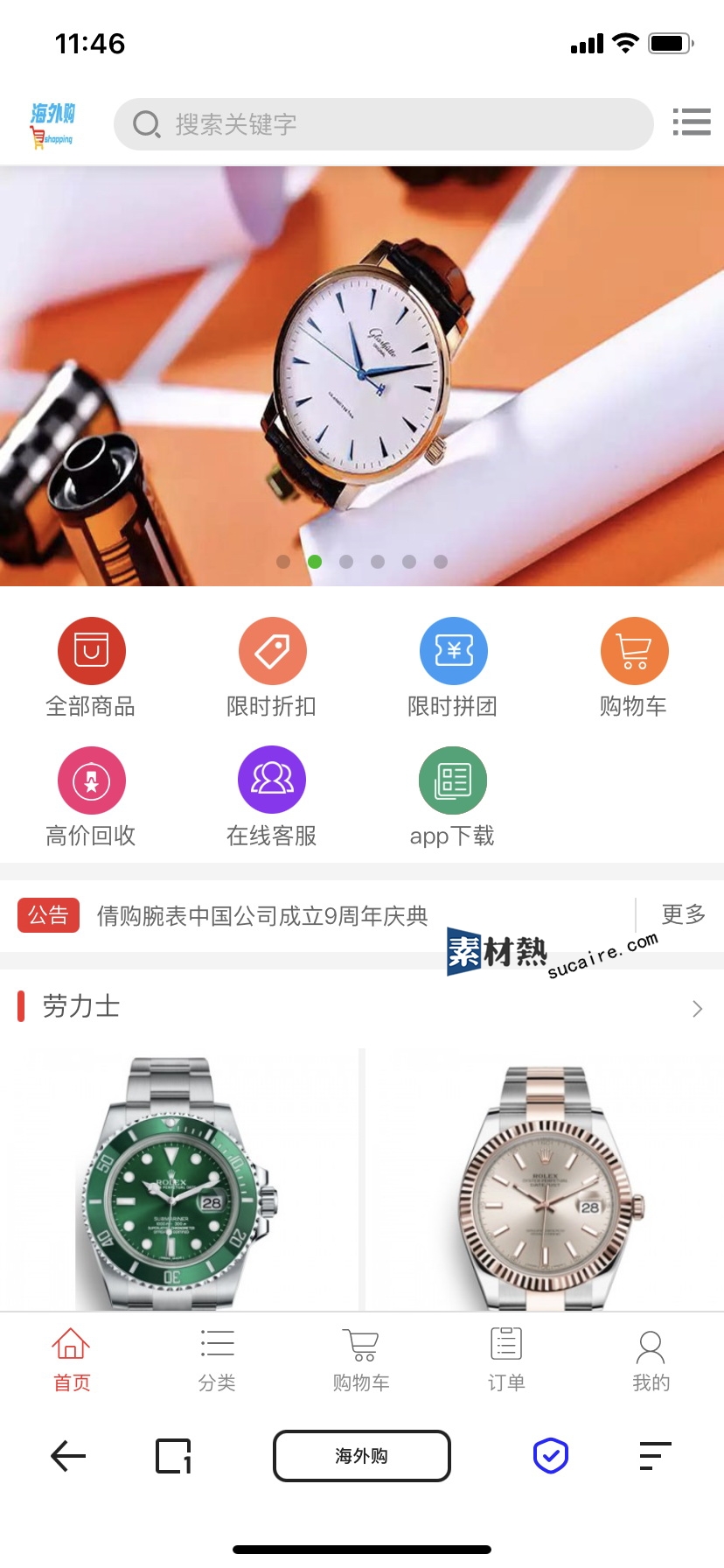Expand the 劳力士 section arrow
Viewport: 724px width, 1568px height.
[x=697, y=1008]
